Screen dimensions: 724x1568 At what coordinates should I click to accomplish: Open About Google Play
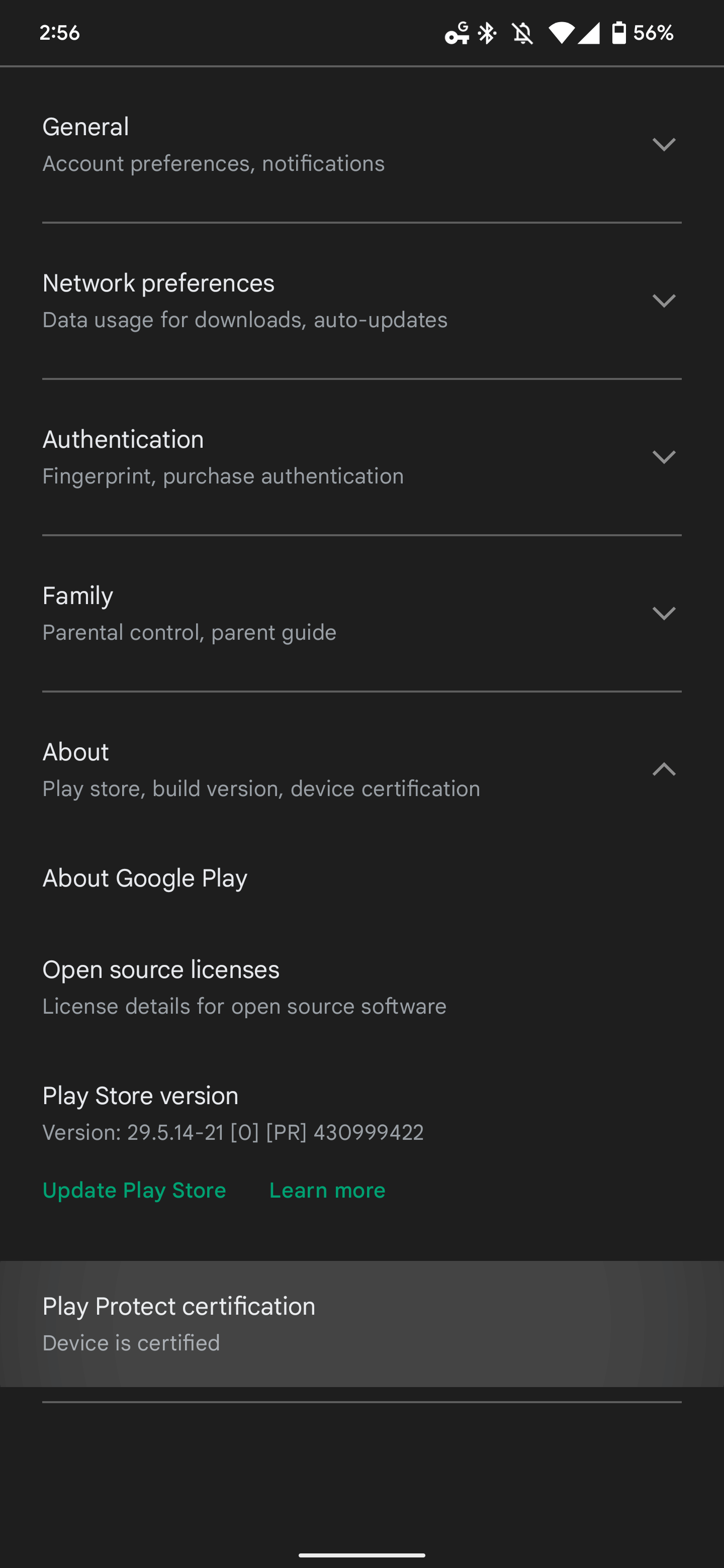(x=144, y=878)
